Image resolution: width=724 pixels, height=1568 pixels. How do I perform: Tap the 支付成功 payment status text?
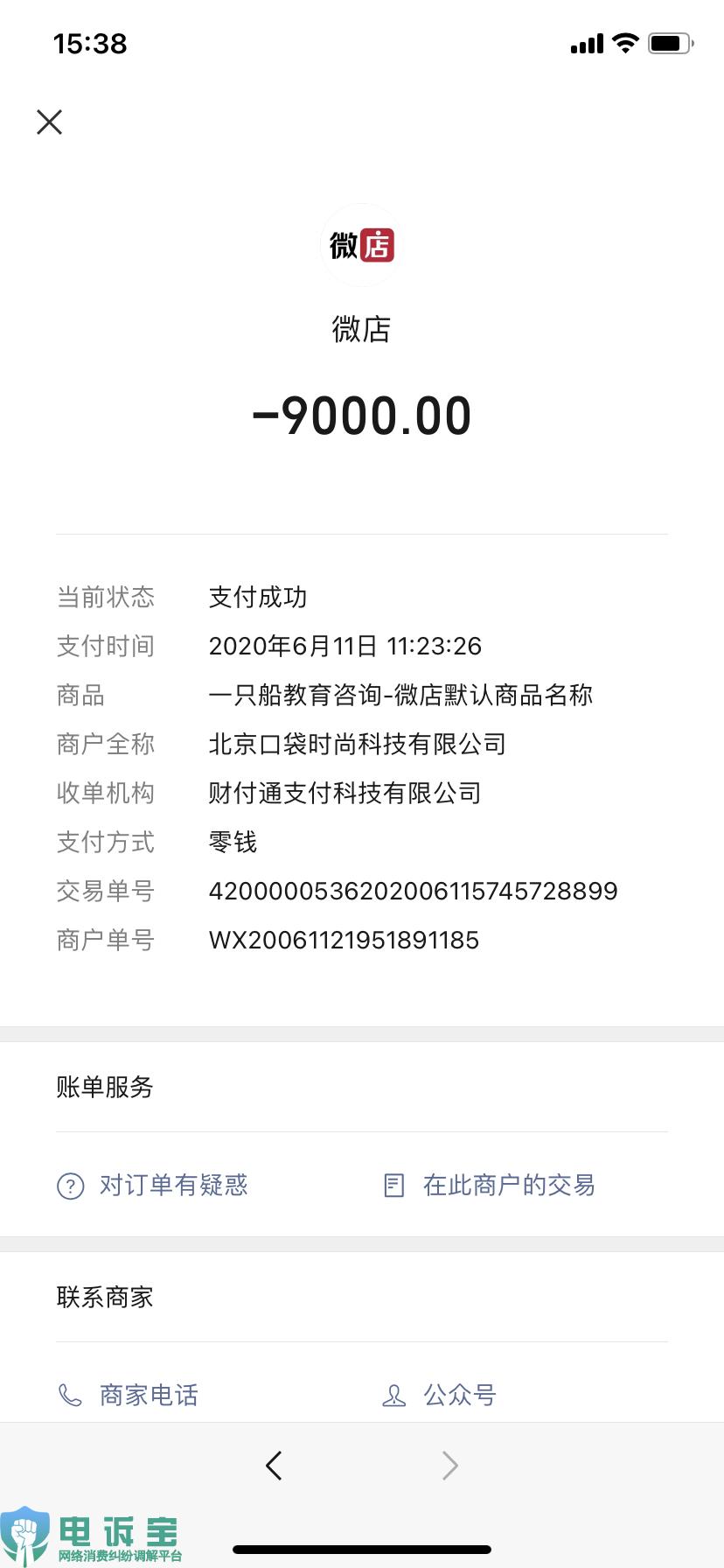click(258, 598)
